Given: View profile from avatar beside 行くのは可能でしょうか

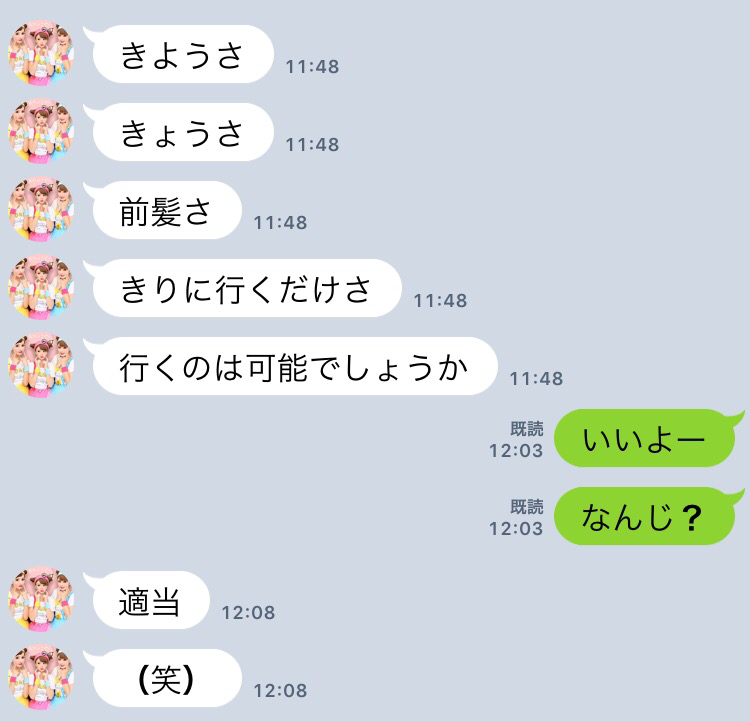Looking at the screenshot, I should click(41, 365).
